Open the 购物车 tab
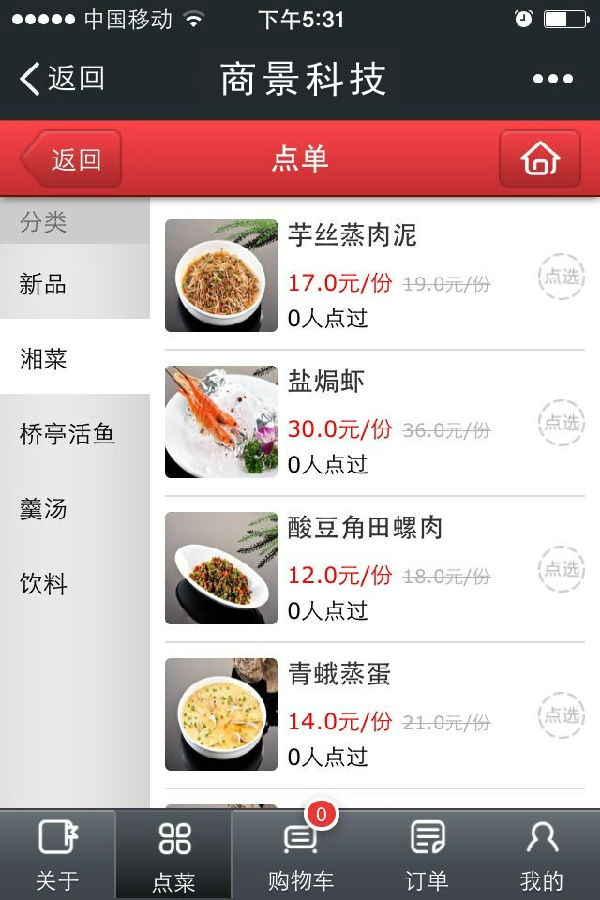The height and width of the screenshot is (900, 600). tap(300, 856)
